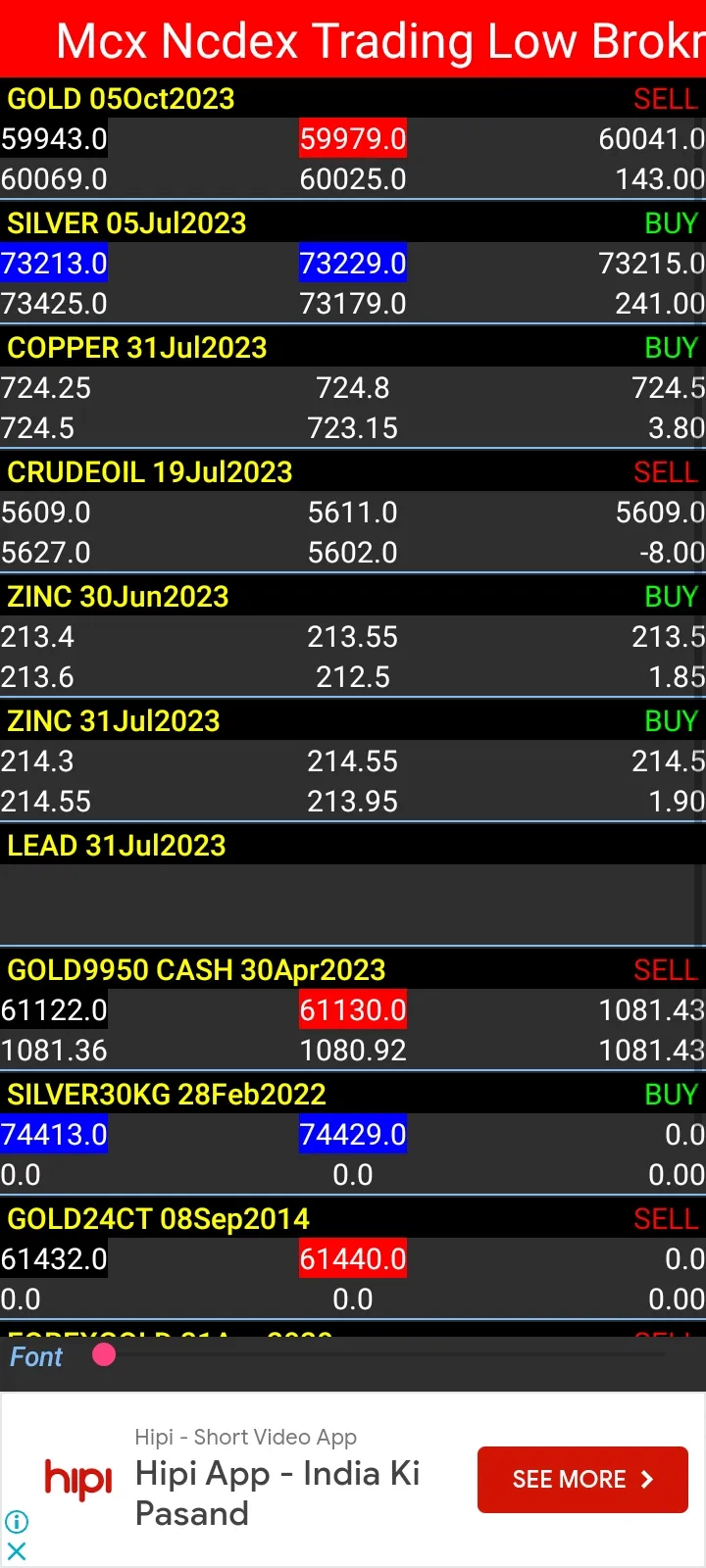706x1568 pixels.
Task: Open the SILVER 05Jul2023 commodity row
Action: tap(353, 264)
